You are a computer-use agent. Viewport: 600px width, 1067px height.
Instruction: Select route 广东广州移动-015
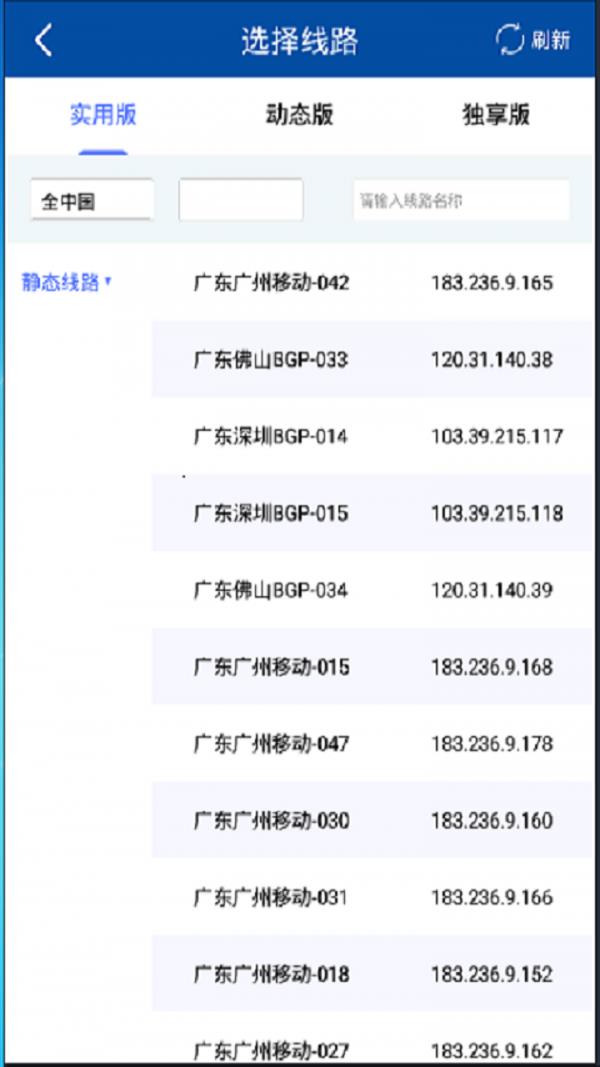coord(372,667)
